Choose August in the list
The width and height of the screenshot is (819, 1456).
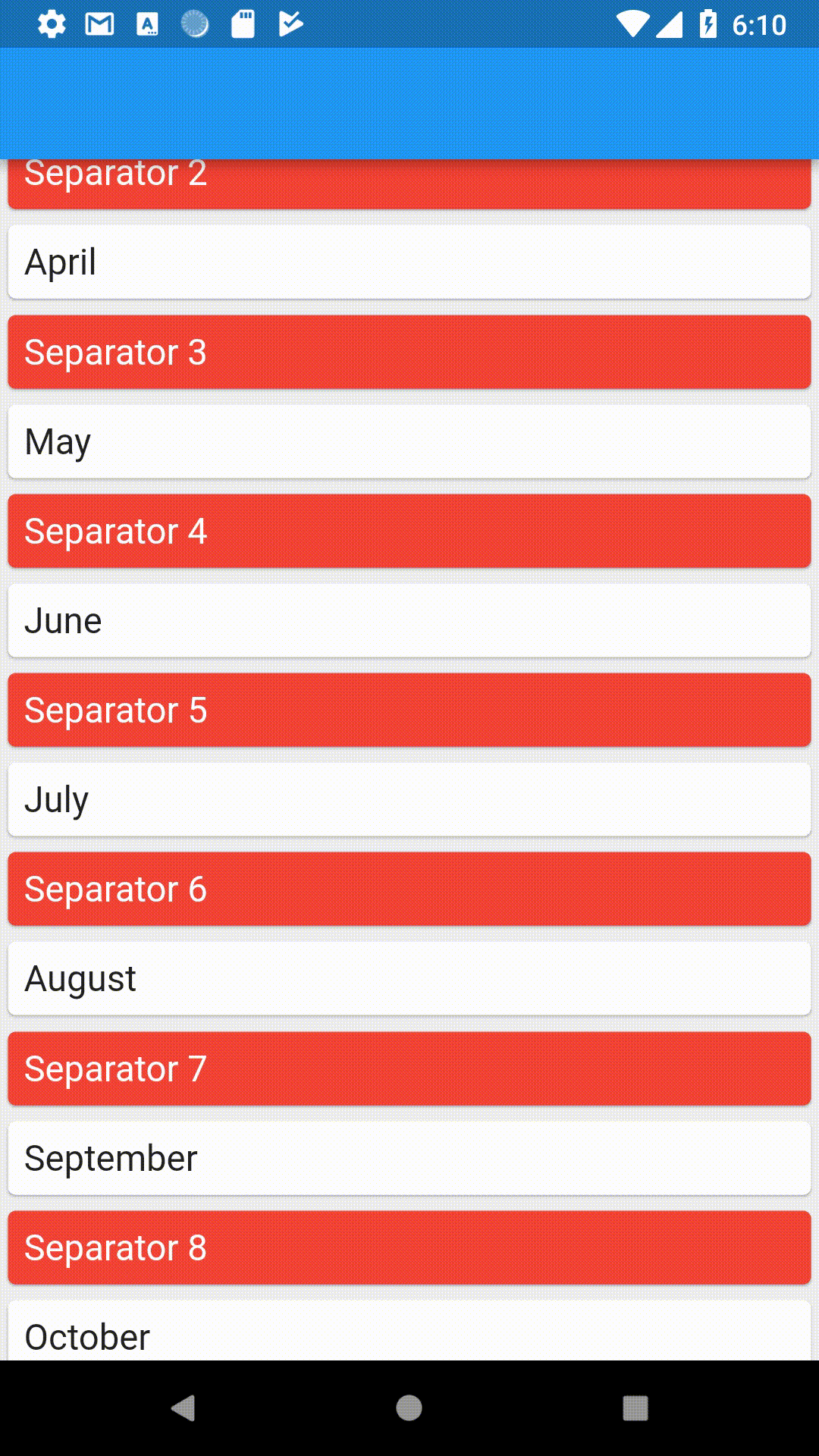(409, 978)
